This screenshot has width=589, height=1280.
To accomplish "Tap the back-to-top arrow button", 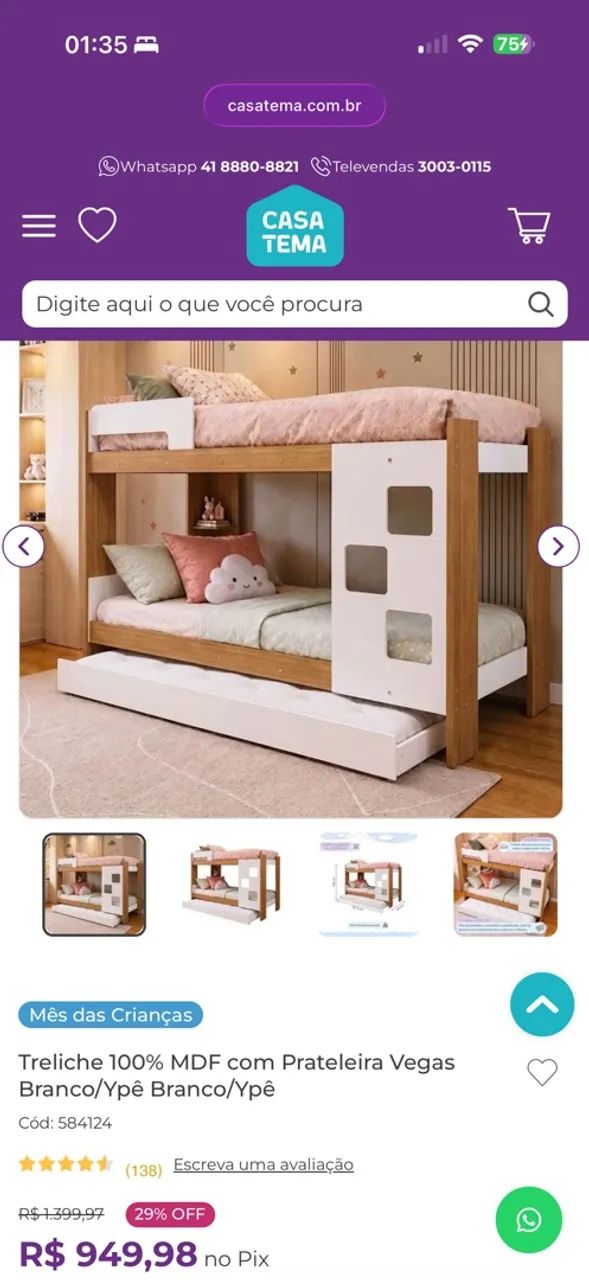I will click(x=542, y=1004).
